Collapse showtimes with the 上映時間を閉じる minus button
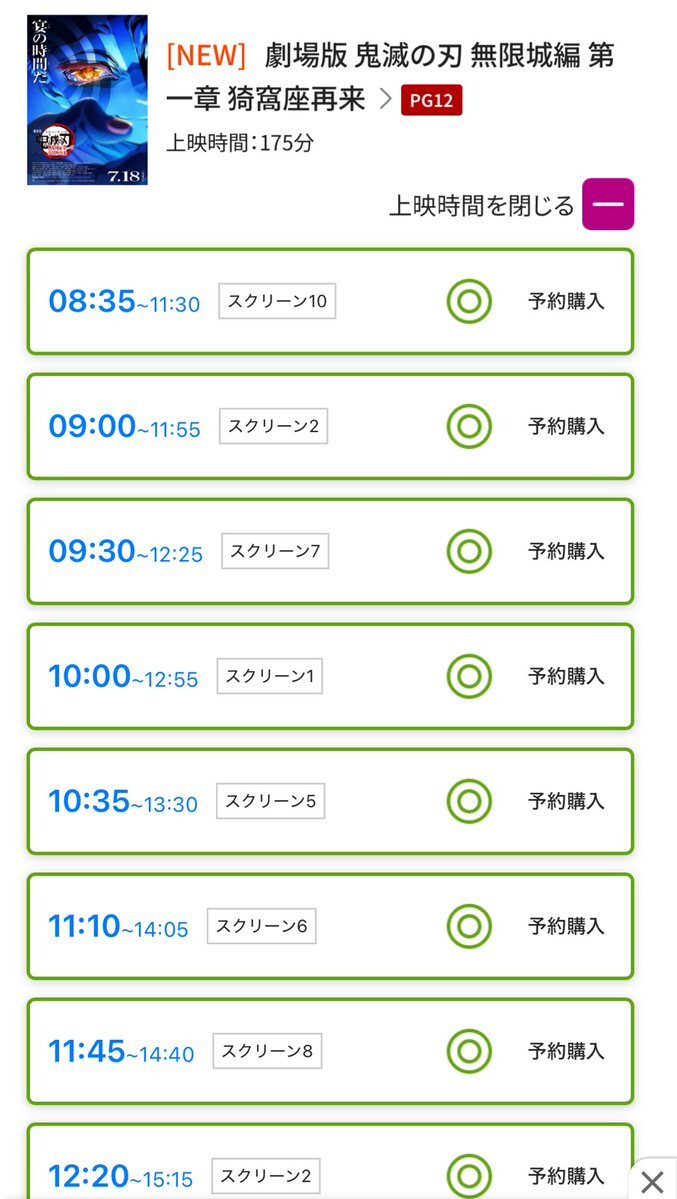This screenshot has width=677, height=1199. click(x=608, y=204)
